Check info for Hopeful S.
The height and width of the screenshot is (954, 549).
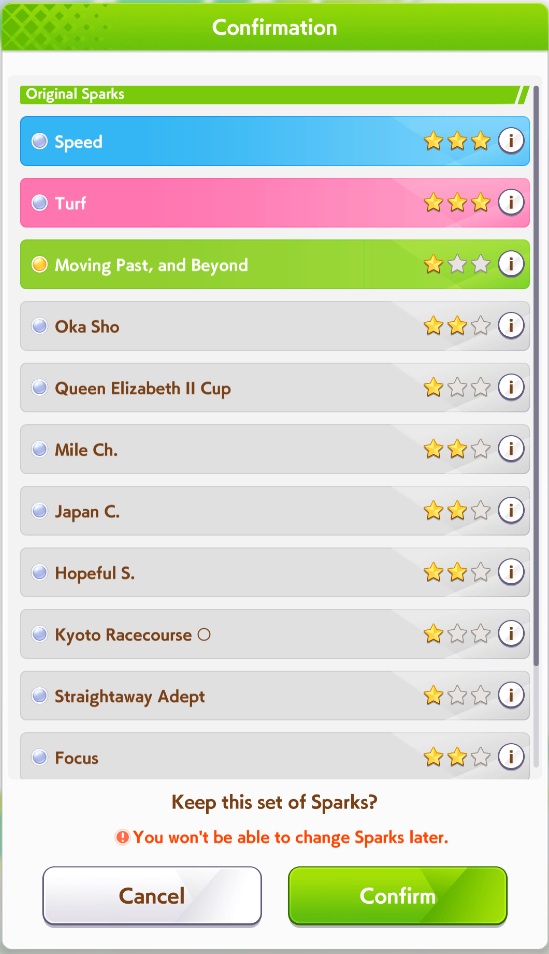pos(511,572)
